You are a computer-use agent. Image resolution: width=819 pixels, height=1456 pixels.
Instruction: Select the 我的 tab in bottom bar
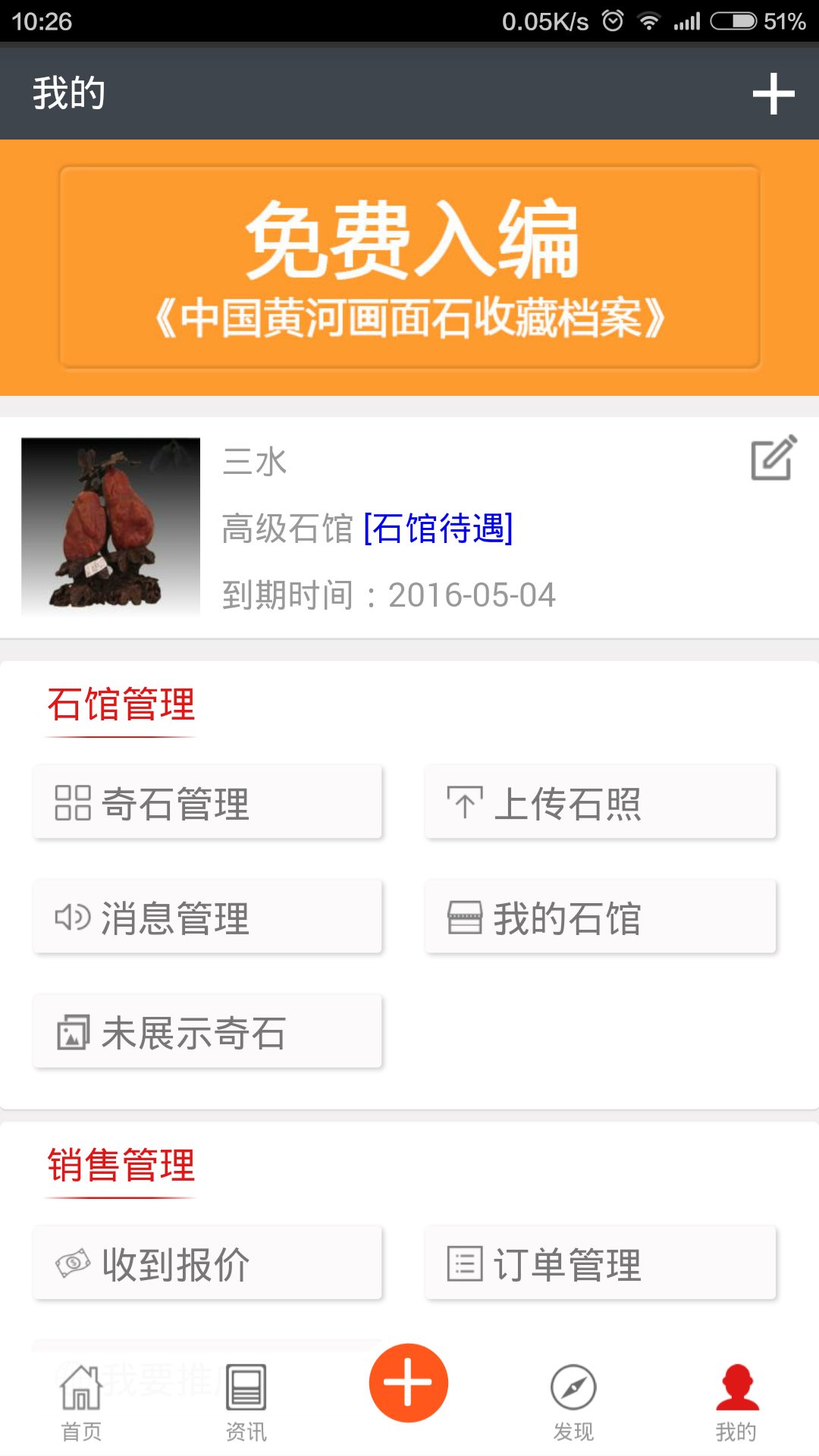coord(734,1399)
